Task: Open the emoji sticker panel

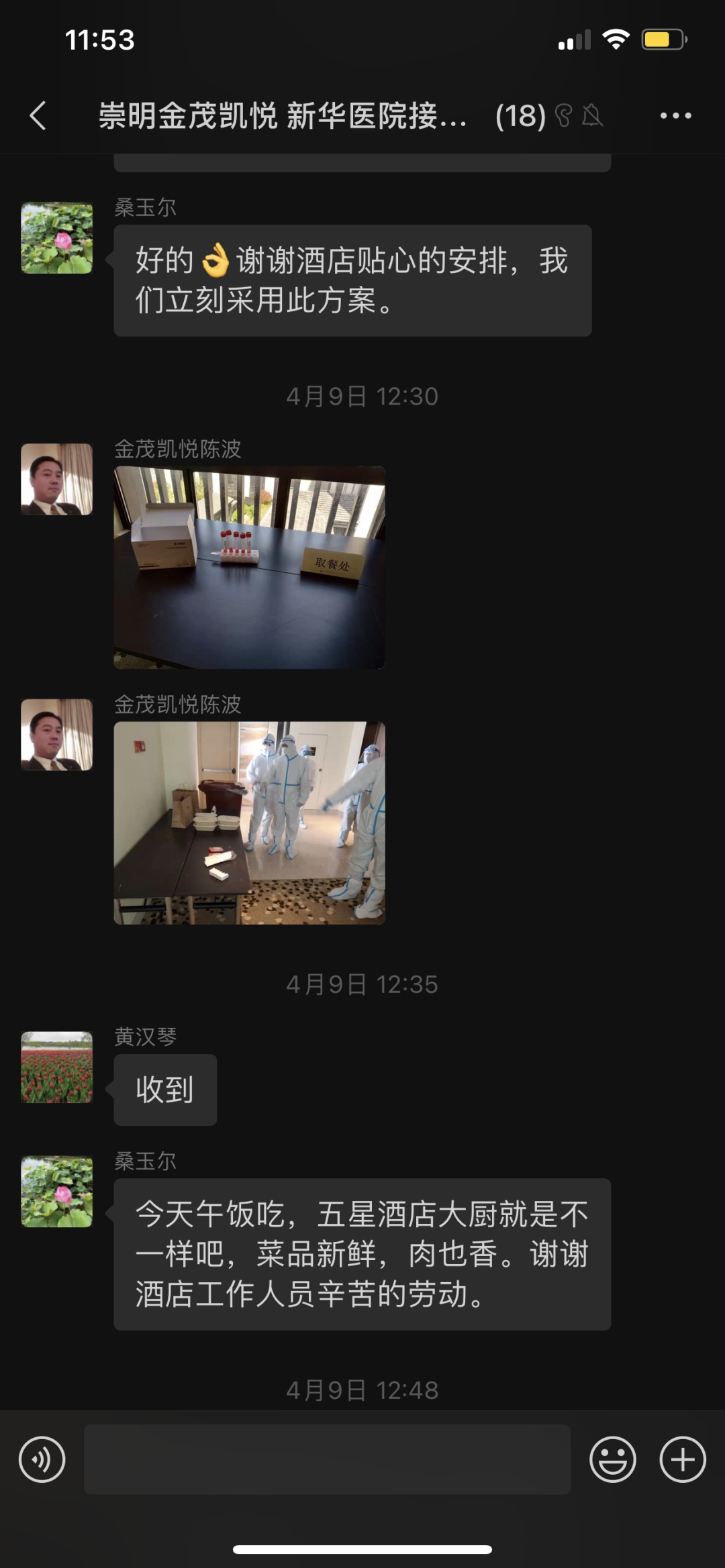Action: [x=612, y=1459]
